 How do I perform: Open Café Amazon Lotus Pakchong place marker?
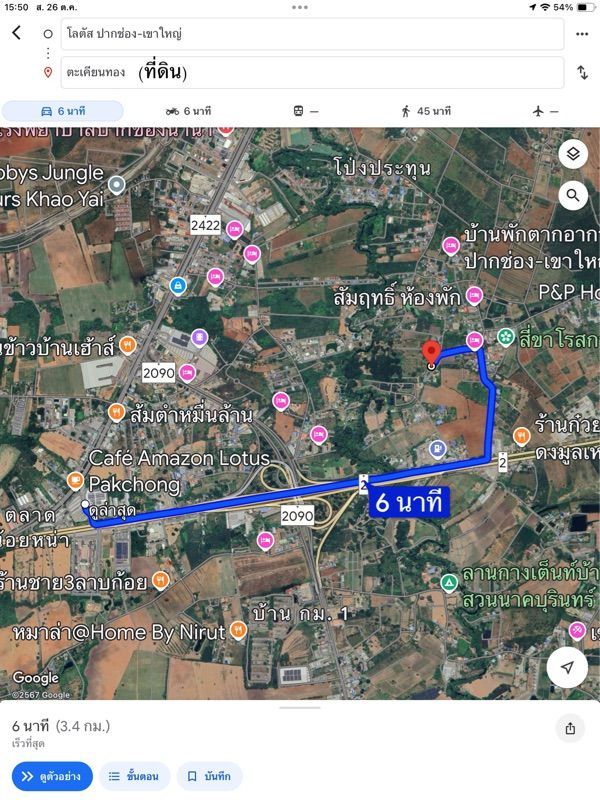click(x=75, y=481)
